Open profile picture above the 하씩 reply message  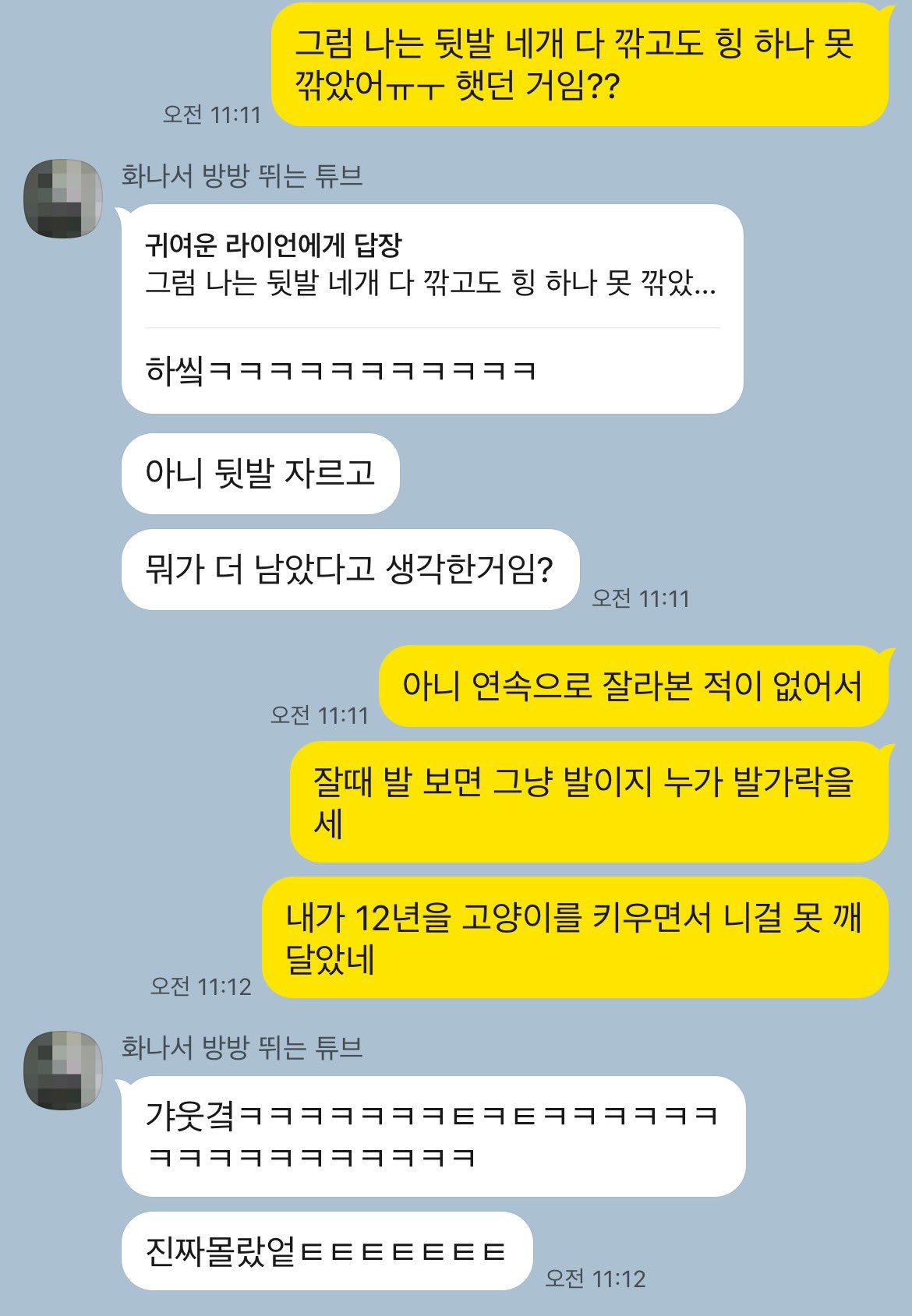click(x=64, y=199)
